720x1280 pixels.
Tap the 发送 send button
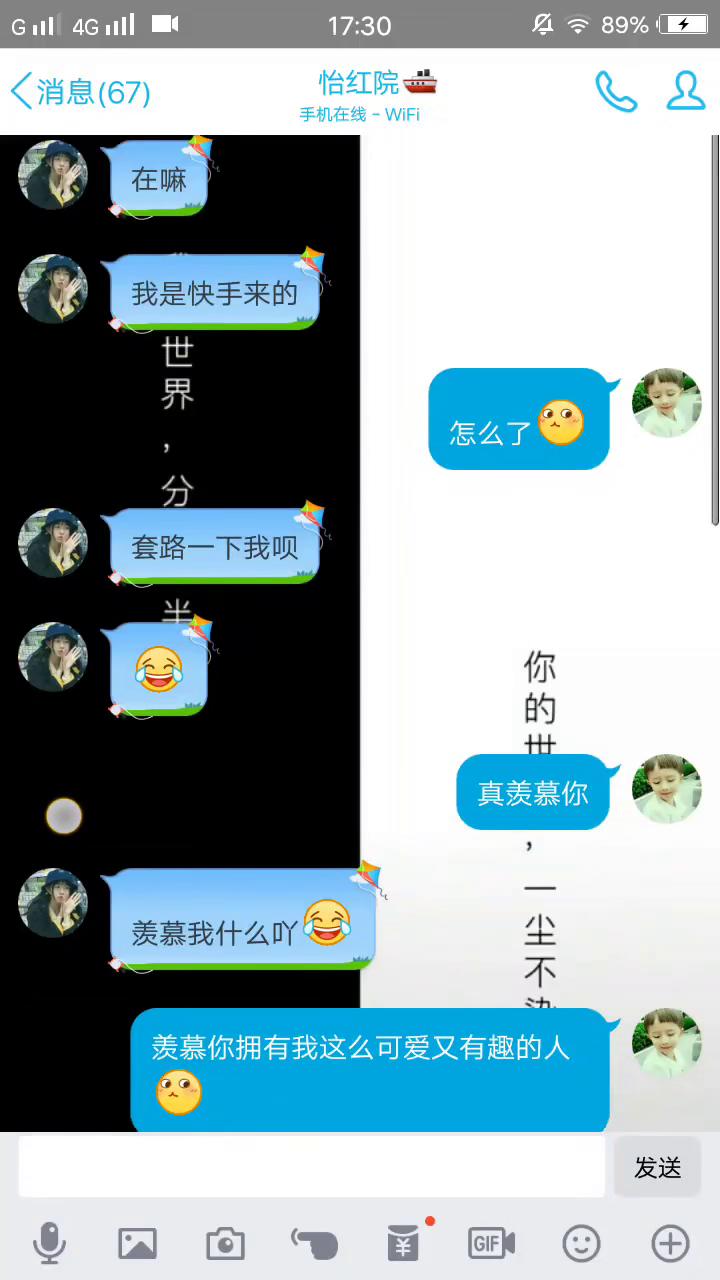[x=658, y=1167]
